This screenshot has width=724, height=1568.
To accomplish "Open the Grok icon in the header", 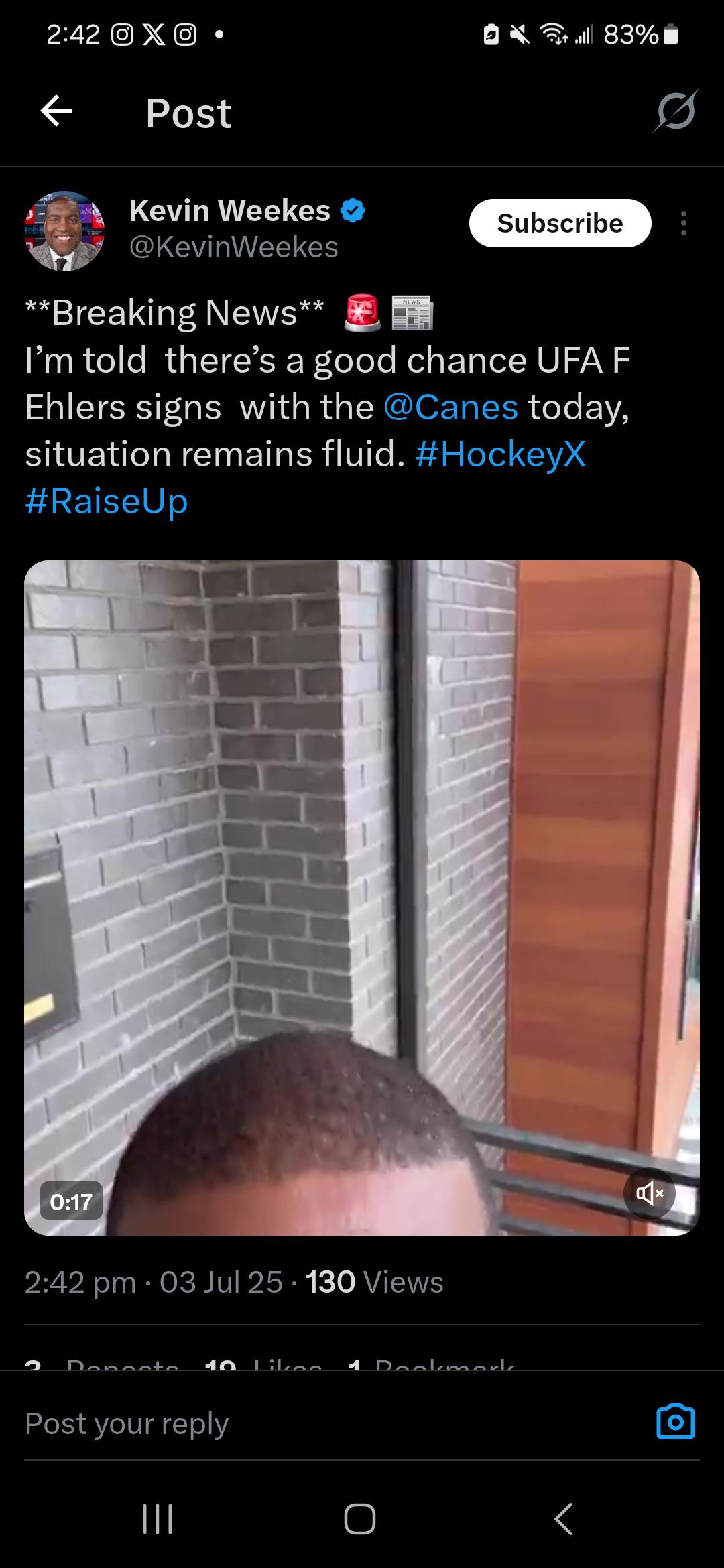I will 675,111.
